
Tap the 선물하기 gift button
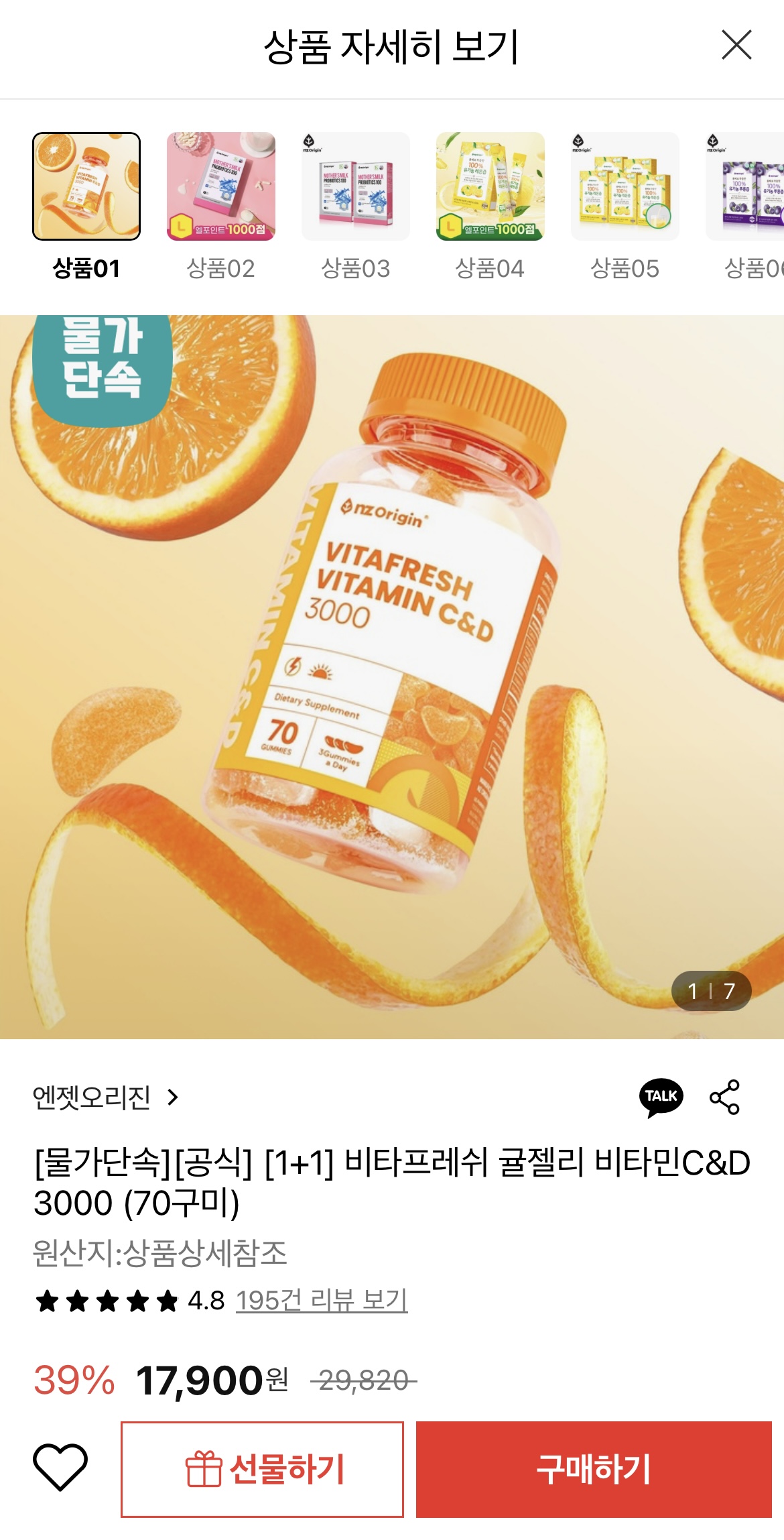coord(262,1469)
